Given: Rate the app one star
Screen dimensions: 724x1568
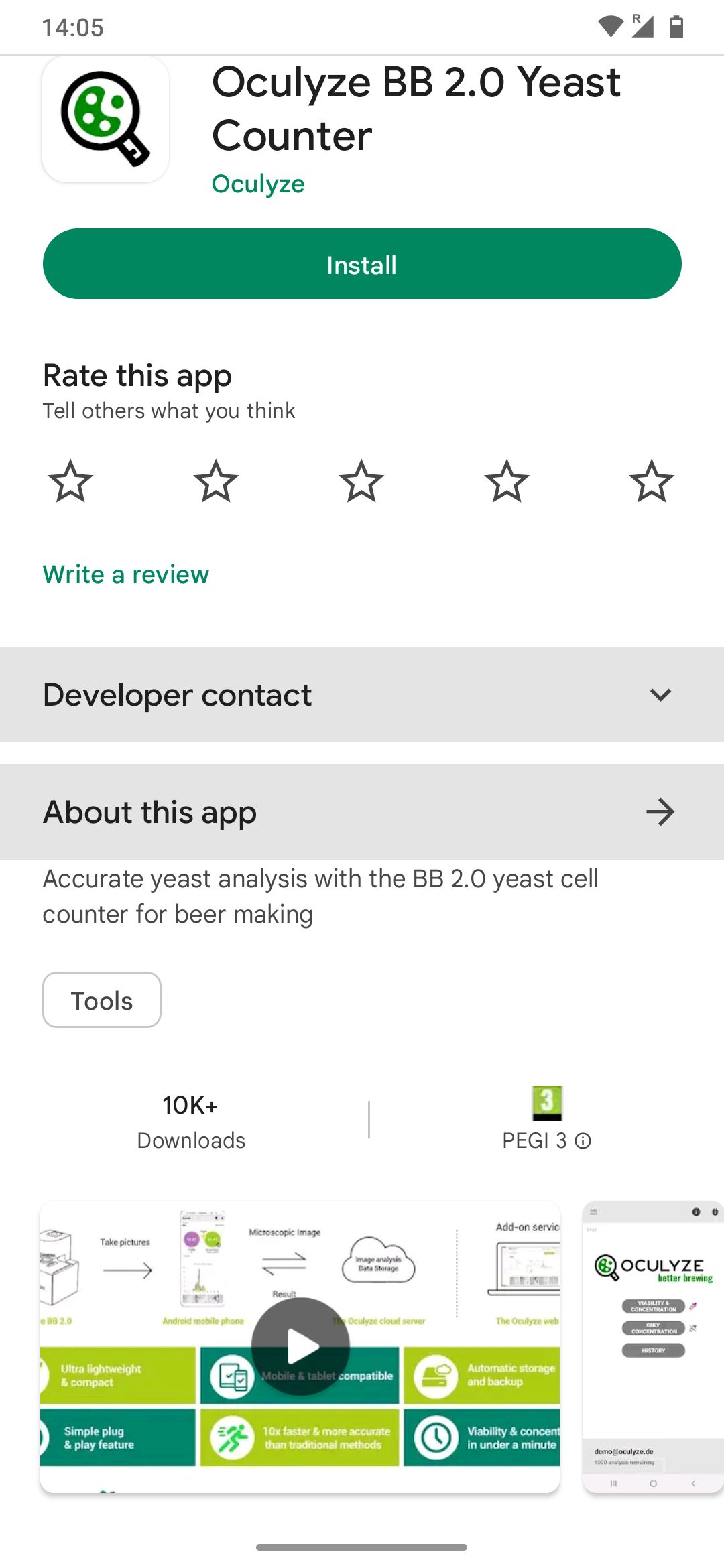Looking at the screenshot, I should pos(70,481).
